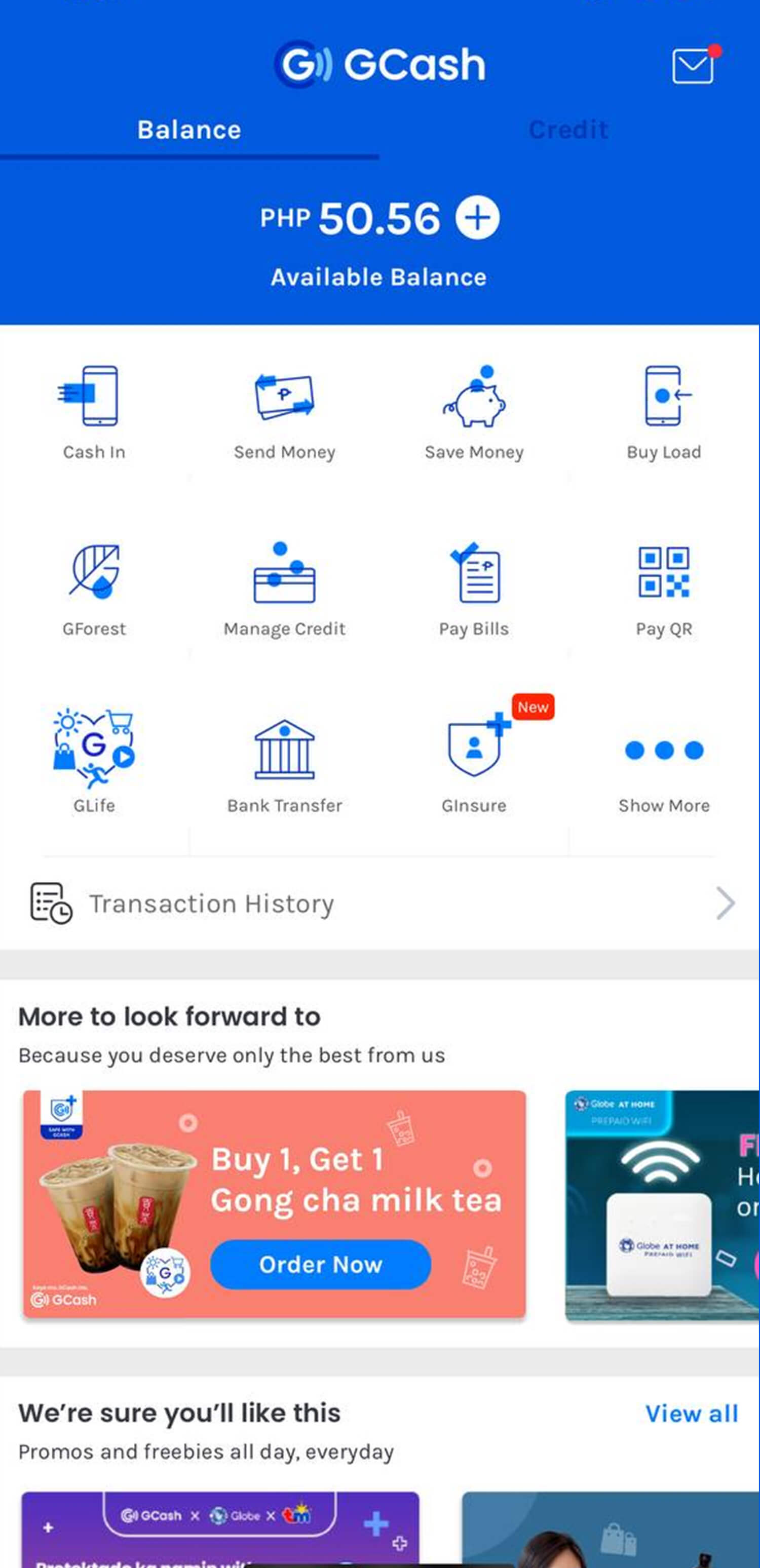Tap View all promos link
The image size is (760, 1568).
click(692, 1414)
